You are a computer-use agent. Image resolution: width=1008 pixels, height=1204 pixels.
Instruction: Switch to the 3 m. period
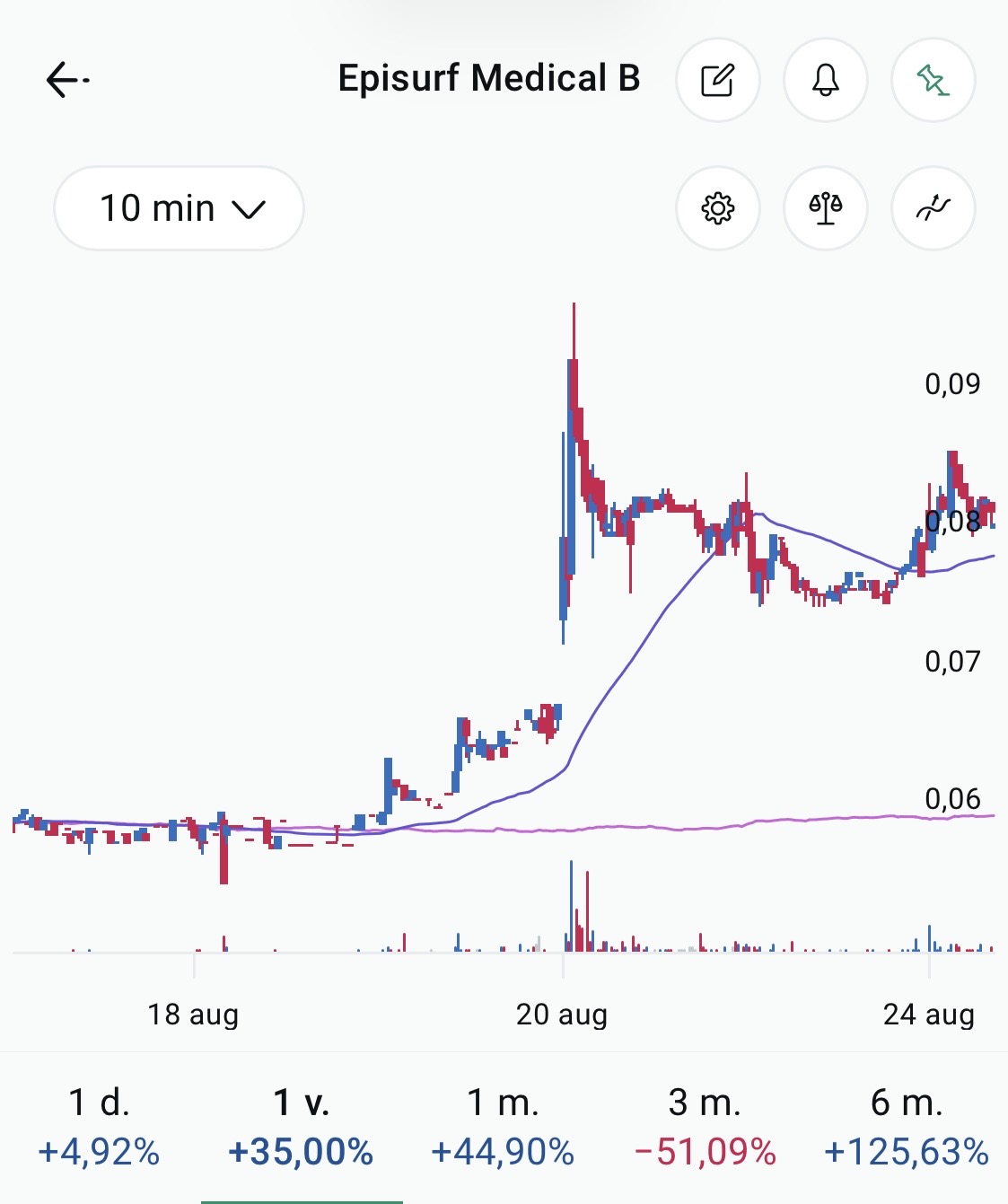[706, 1127]
